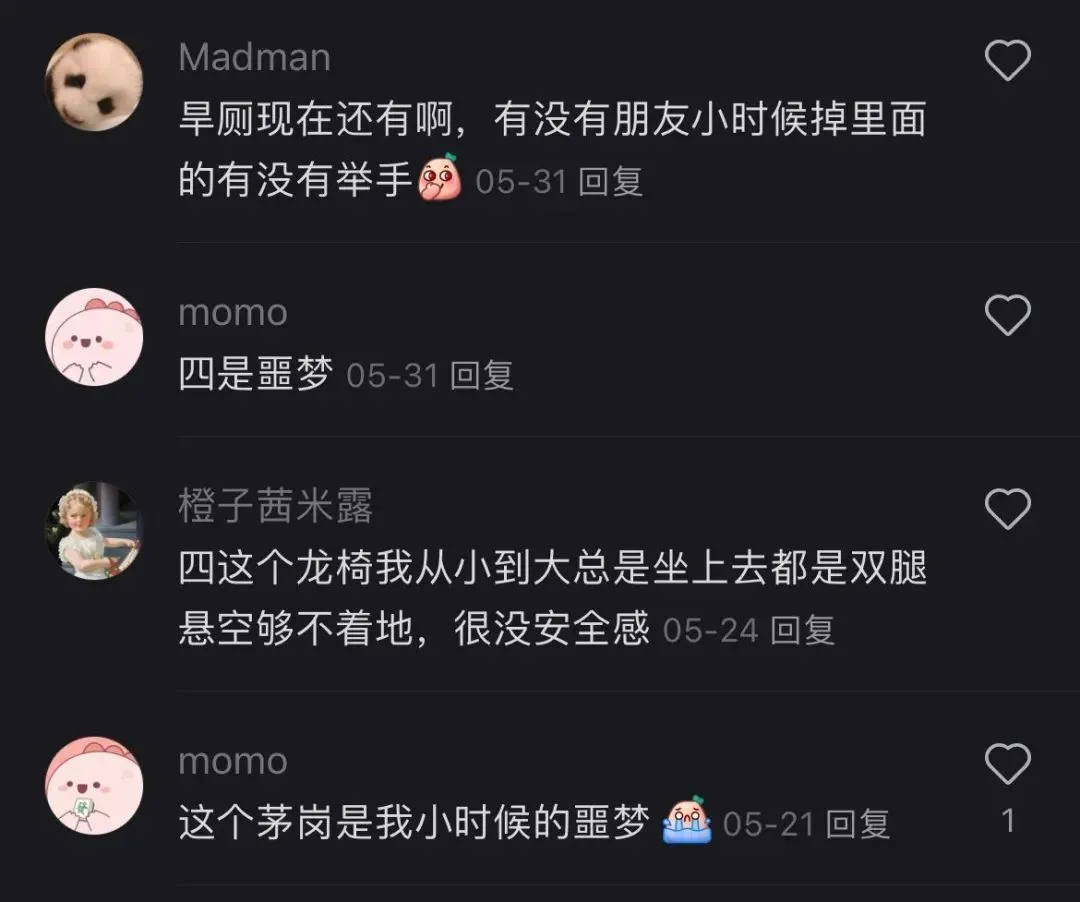The width and height of the screenshot is (1080, 902).
Task: Reply to 橙子茜米露's comment
Action: [x=803, y=630]
